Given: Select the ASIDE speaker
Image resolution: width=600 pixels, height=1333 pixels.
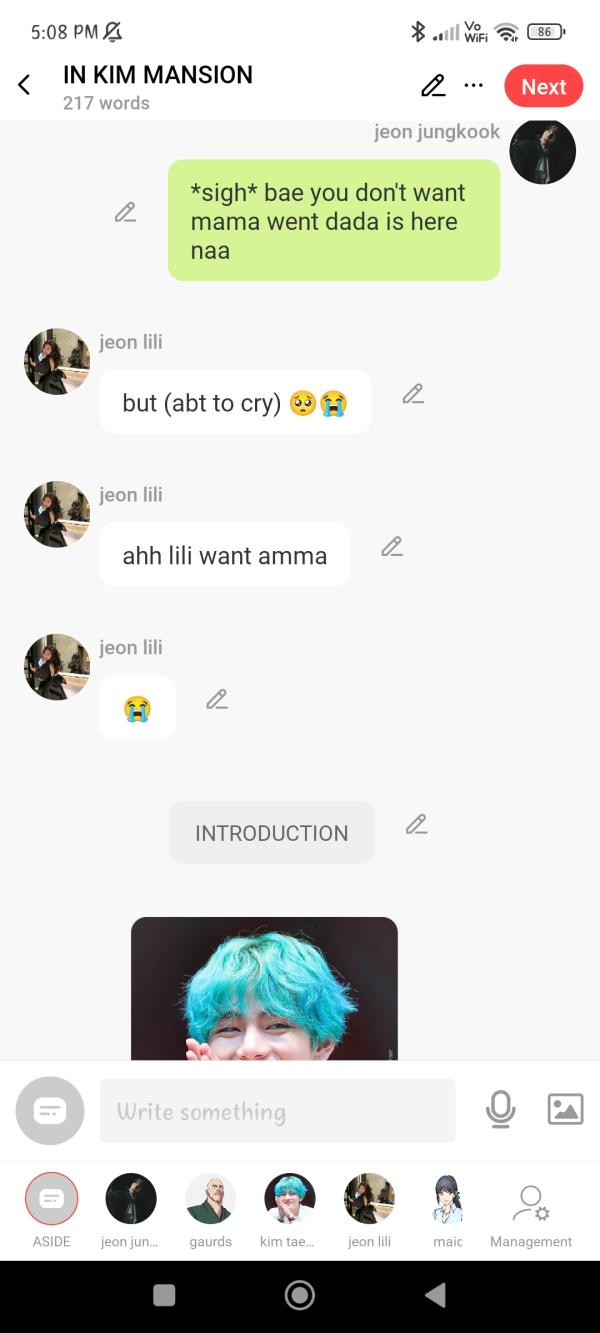Looking at the screenshot, I should 51,1200.
